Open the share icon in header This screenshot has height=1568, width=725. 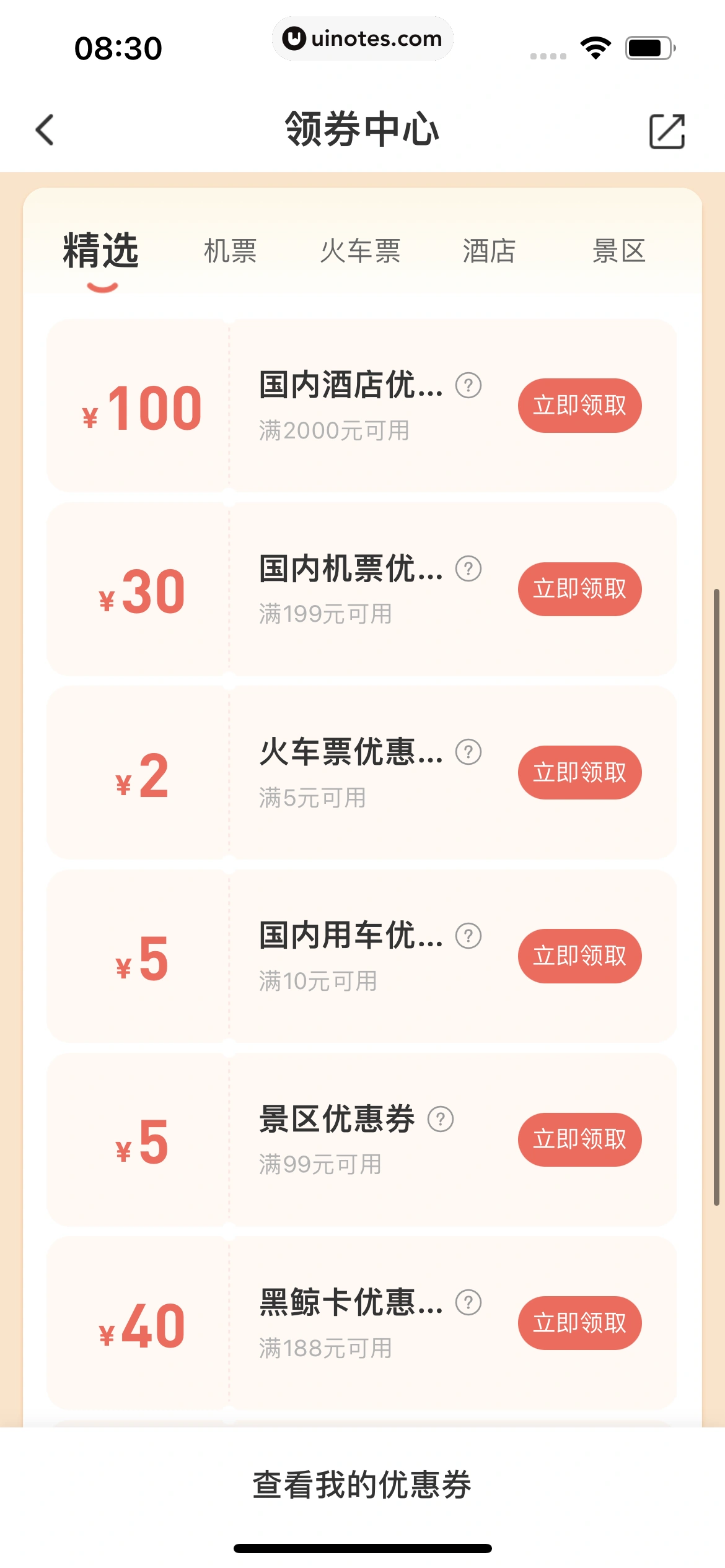click(x=667, y=131)
